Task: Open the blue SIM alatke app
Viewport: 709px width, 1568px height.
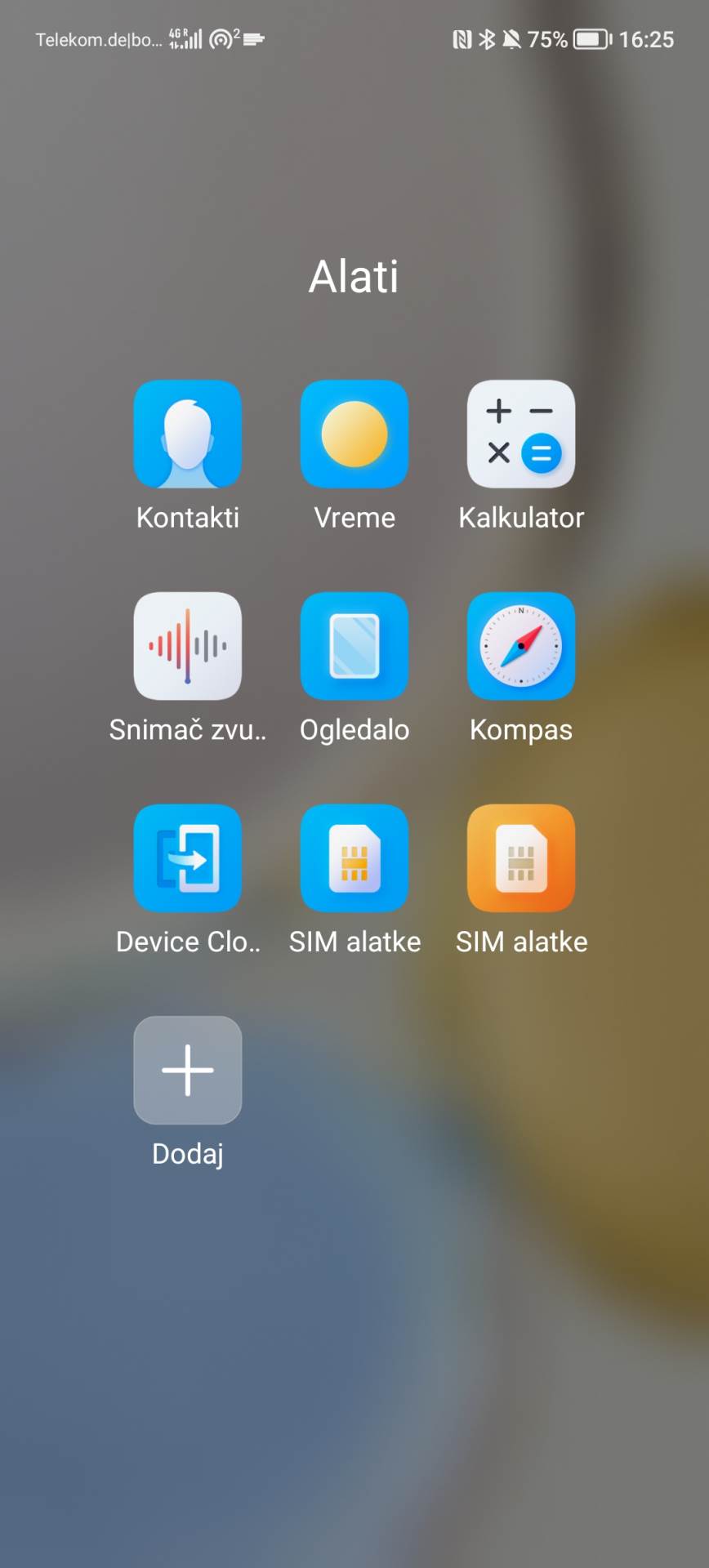Action: 354,858
